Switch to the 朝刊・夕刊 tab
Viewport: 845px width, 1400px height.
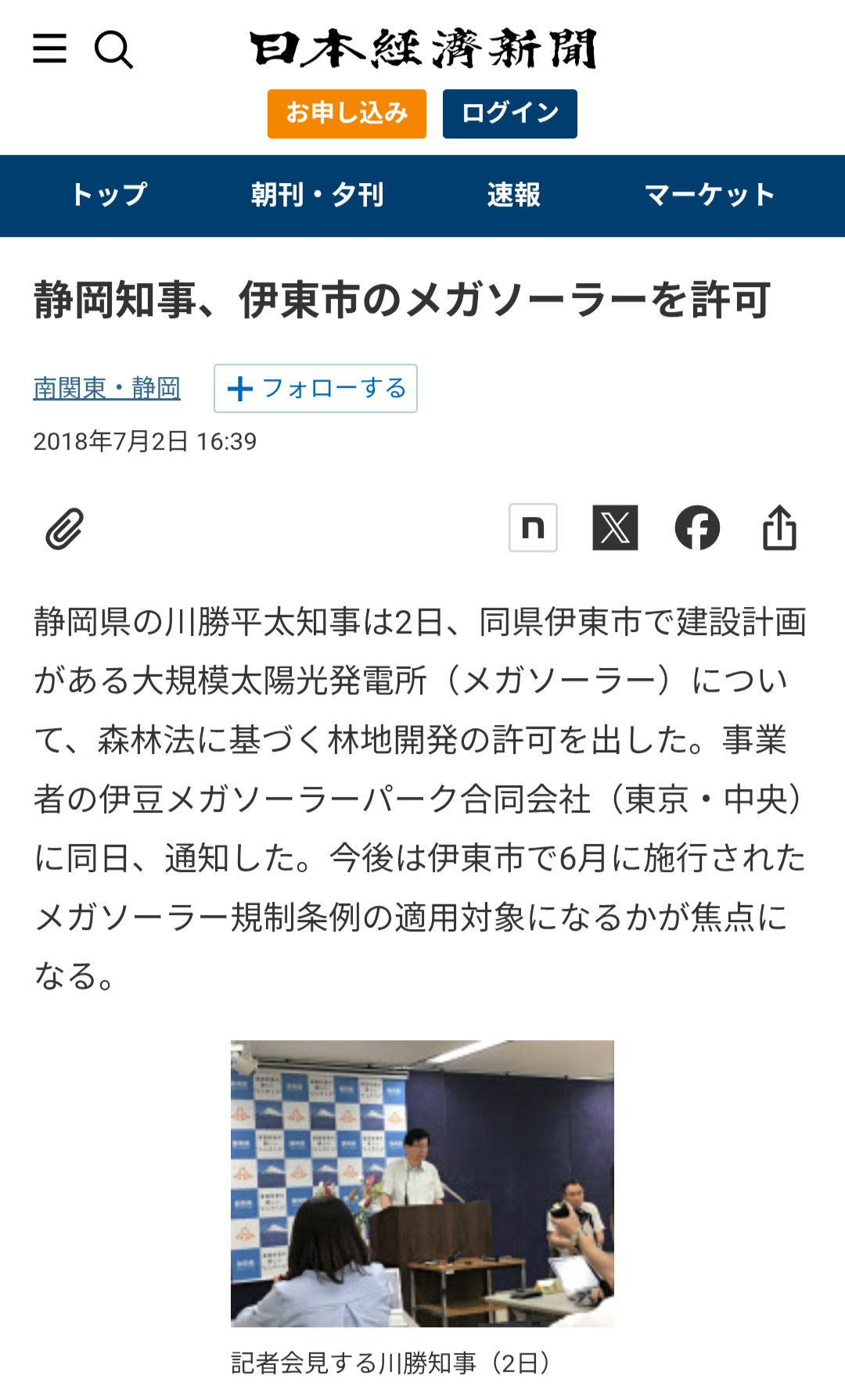point(318,195)
